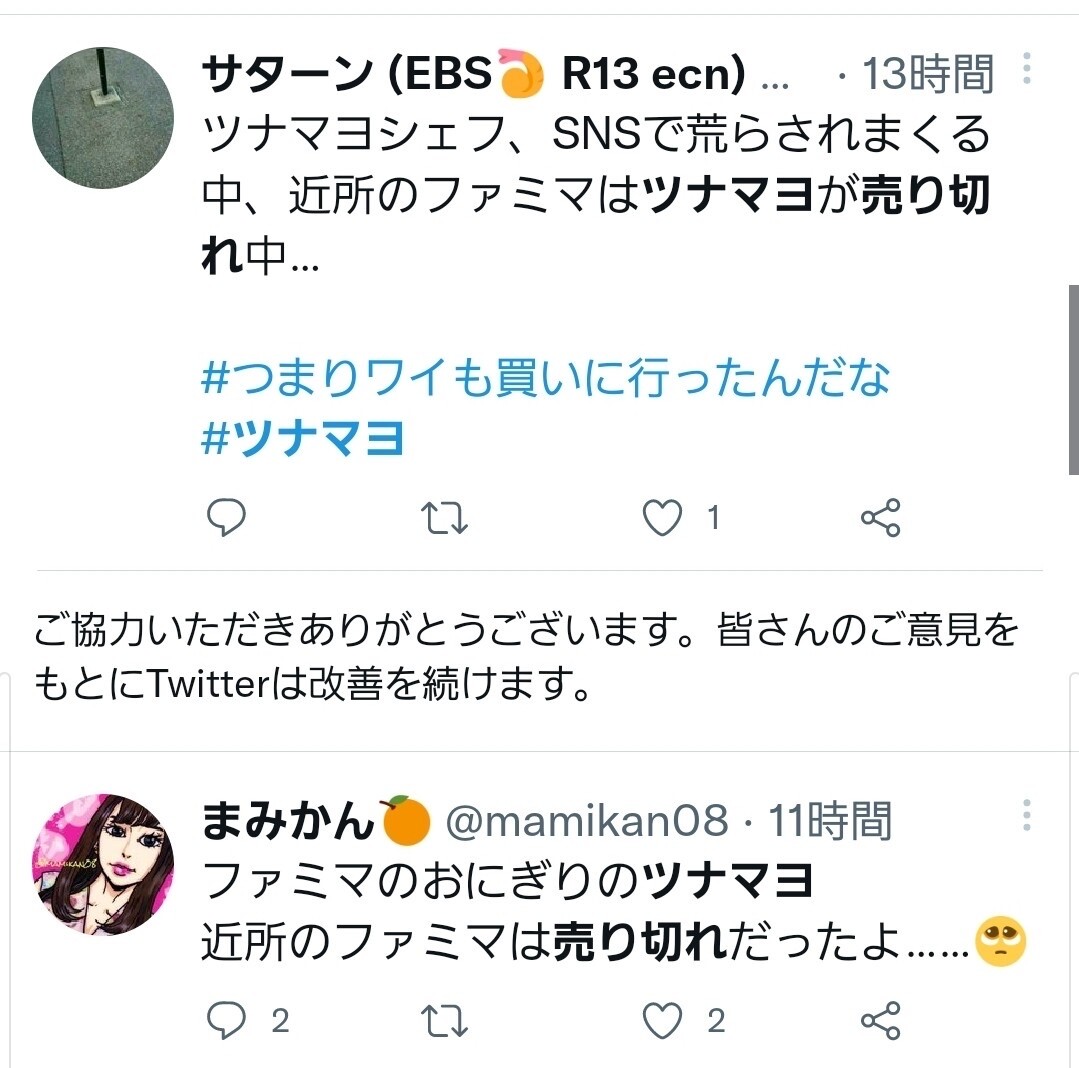Share サターン's tweet

(881, 517)
